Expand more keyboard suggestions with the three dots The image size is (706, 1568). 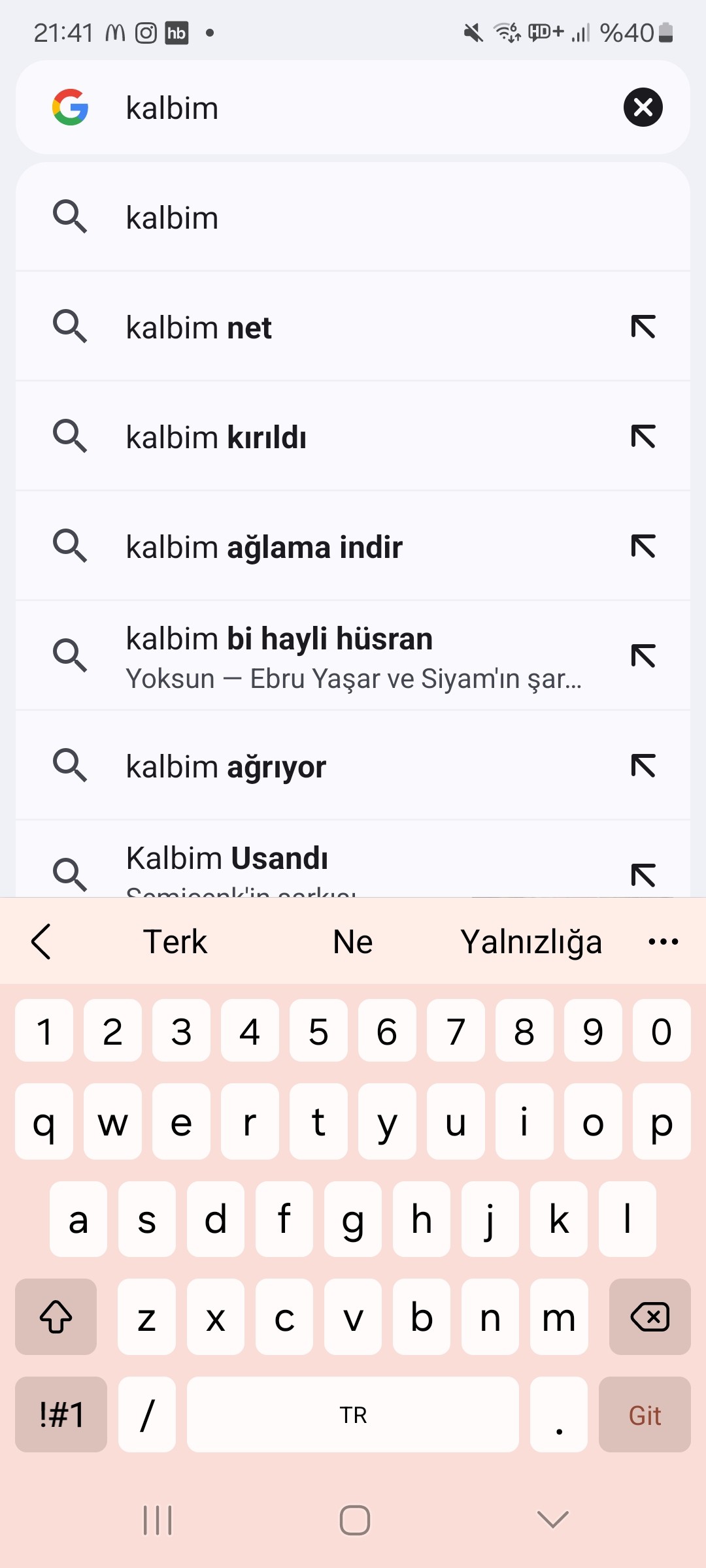coord(664,941)
